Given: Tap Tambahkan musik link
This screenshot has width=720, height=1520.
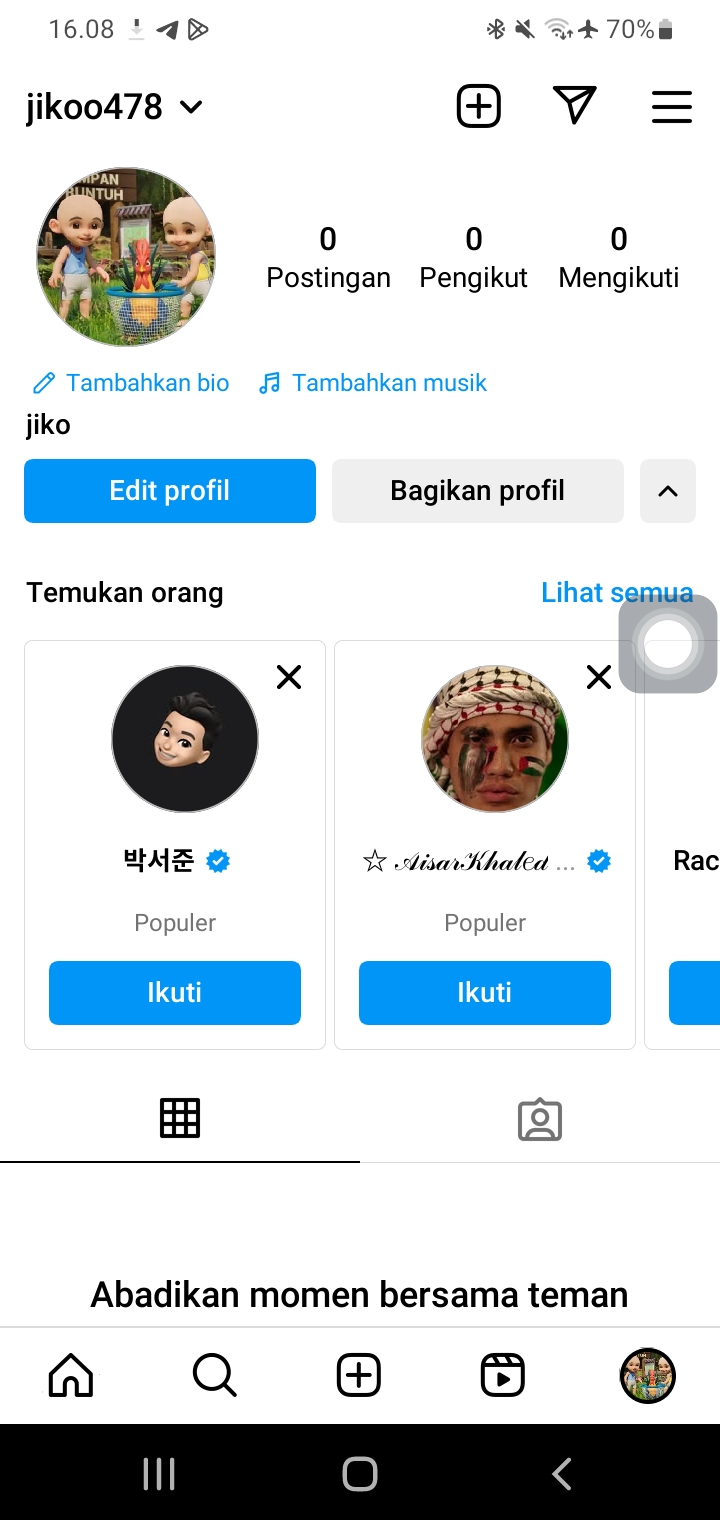Looking at the screenshot, I should pos(373,383).
